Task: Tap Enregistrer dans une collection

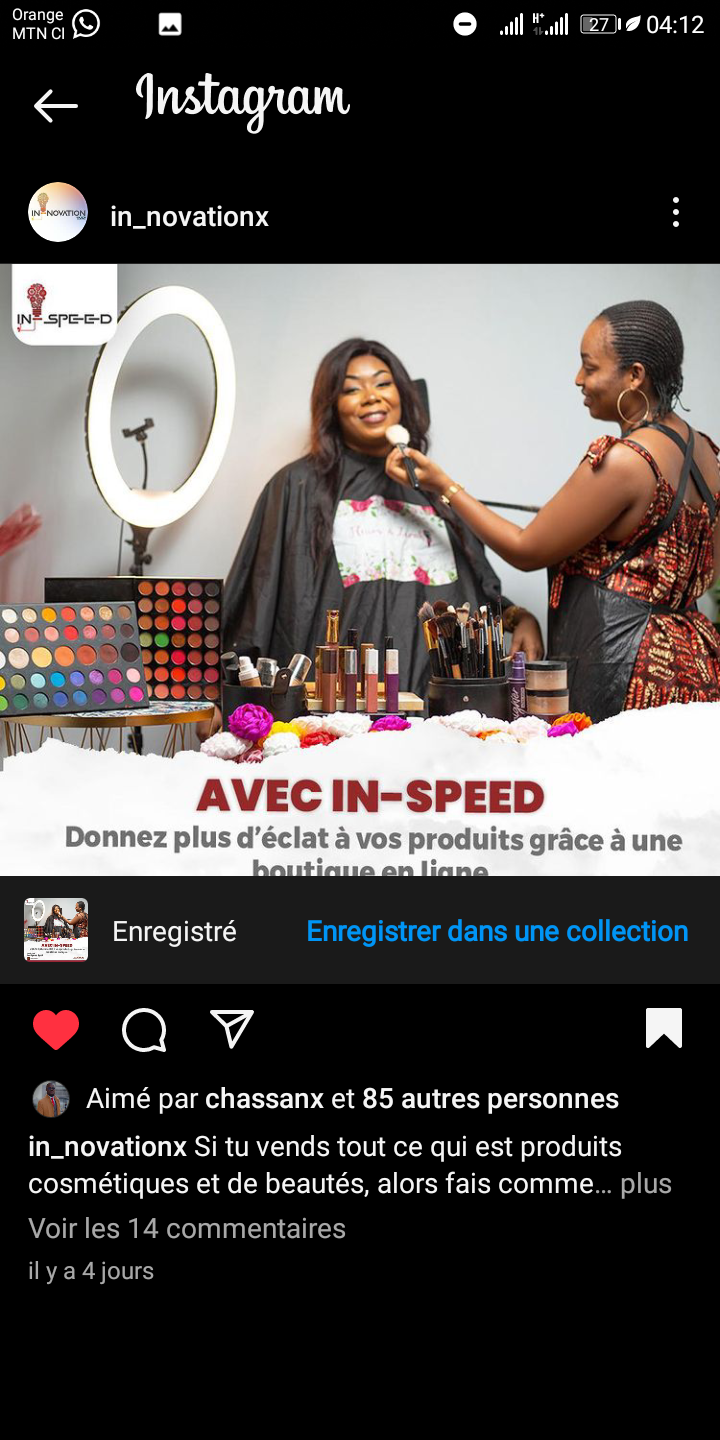Action: pos(497,931)
